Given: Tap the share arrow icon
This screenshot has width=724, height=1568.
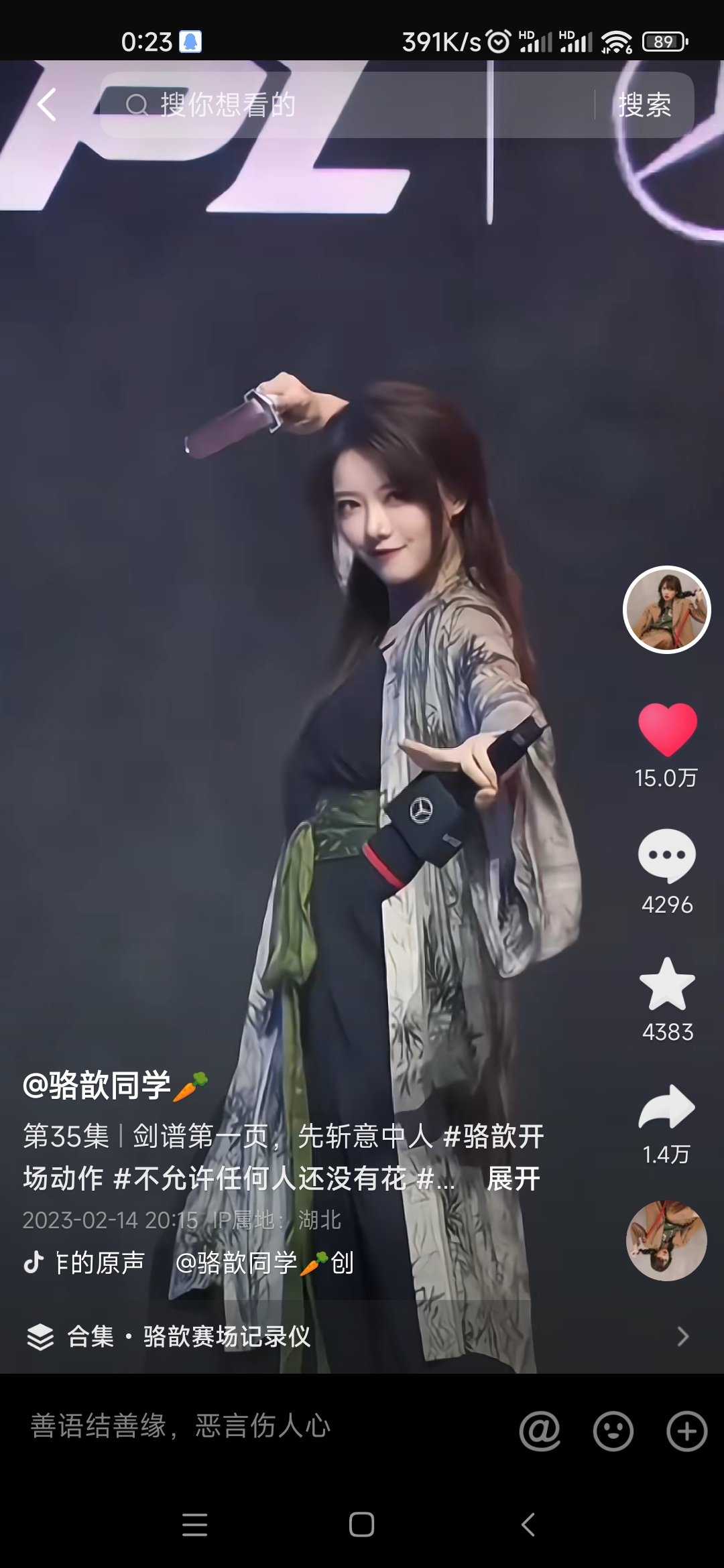Looking at the screenshot, I should tap(667, 1112).
